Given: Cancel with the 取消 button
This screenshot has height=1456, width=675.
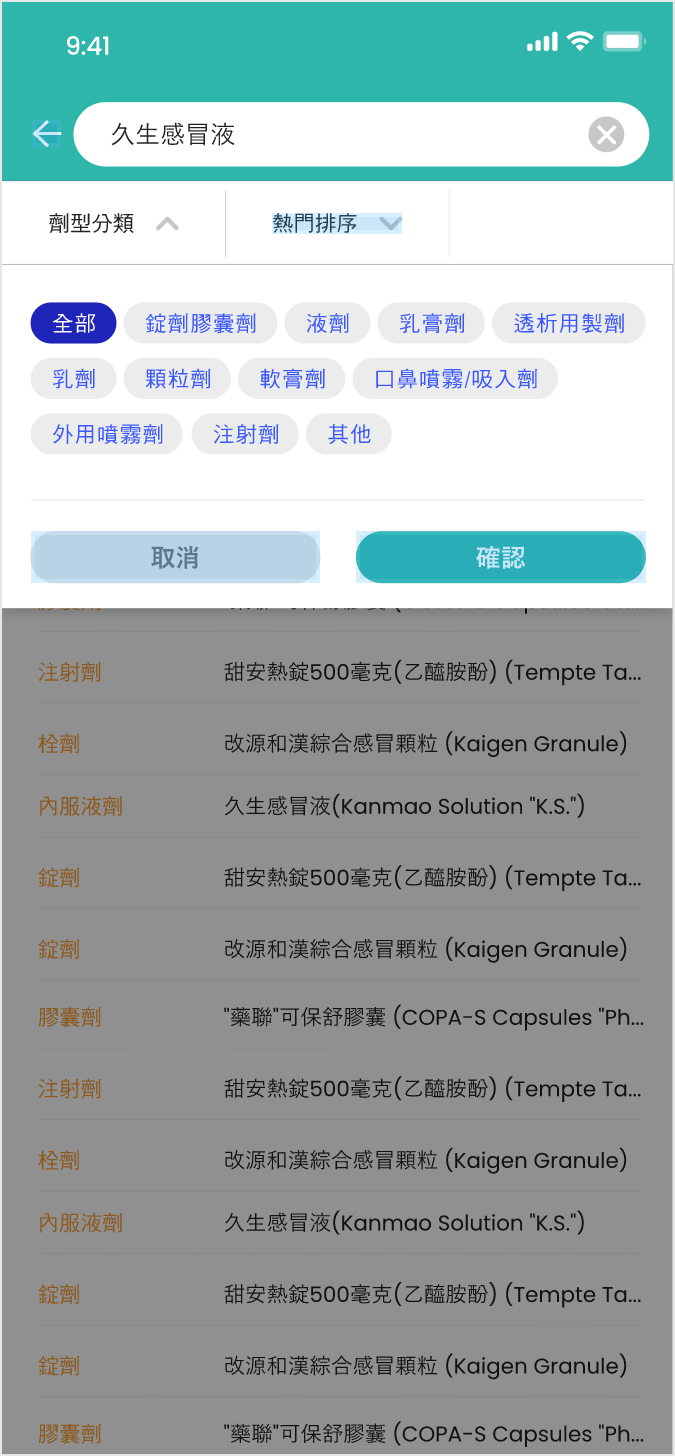Looking at the screenshot, I should [175, 557].
